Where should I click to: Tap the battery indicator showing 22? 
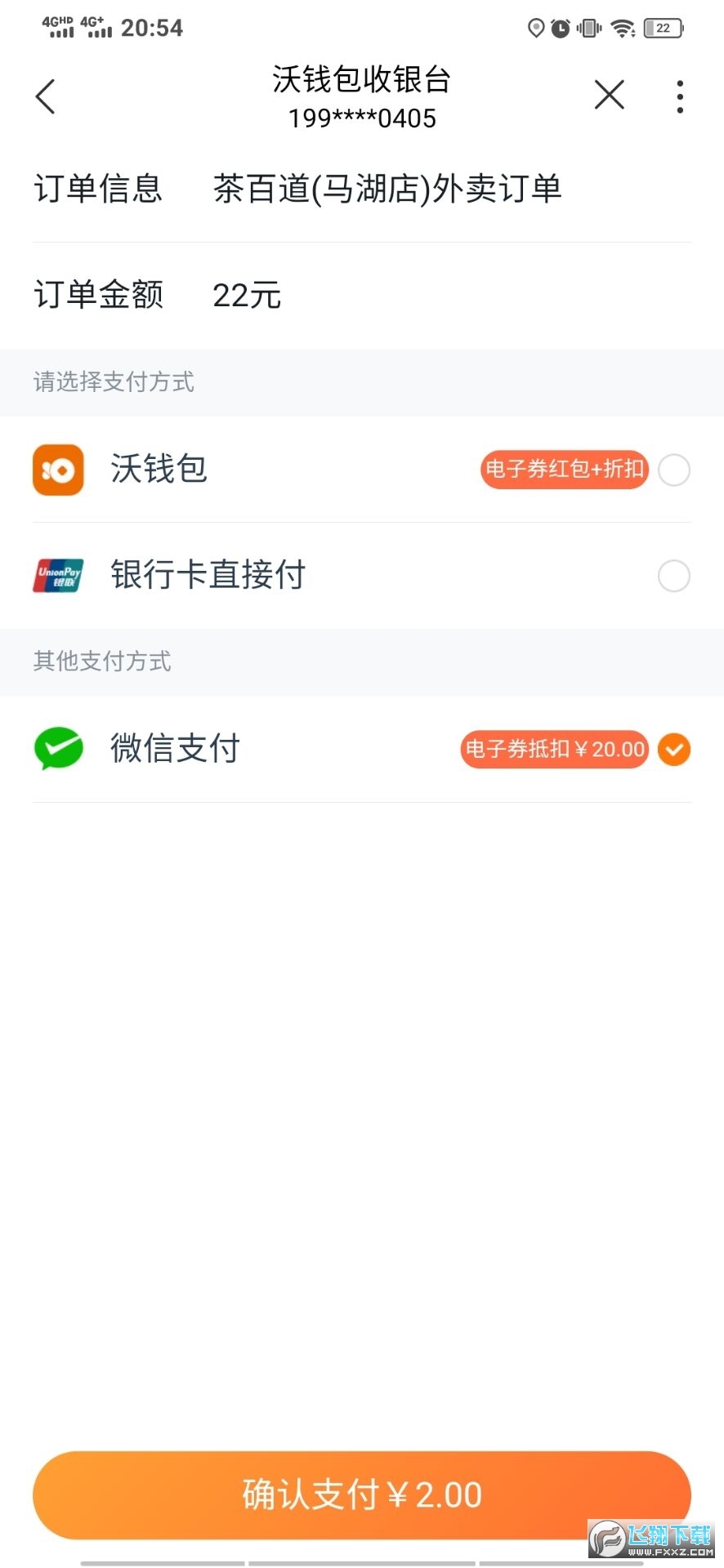[664, 27]
